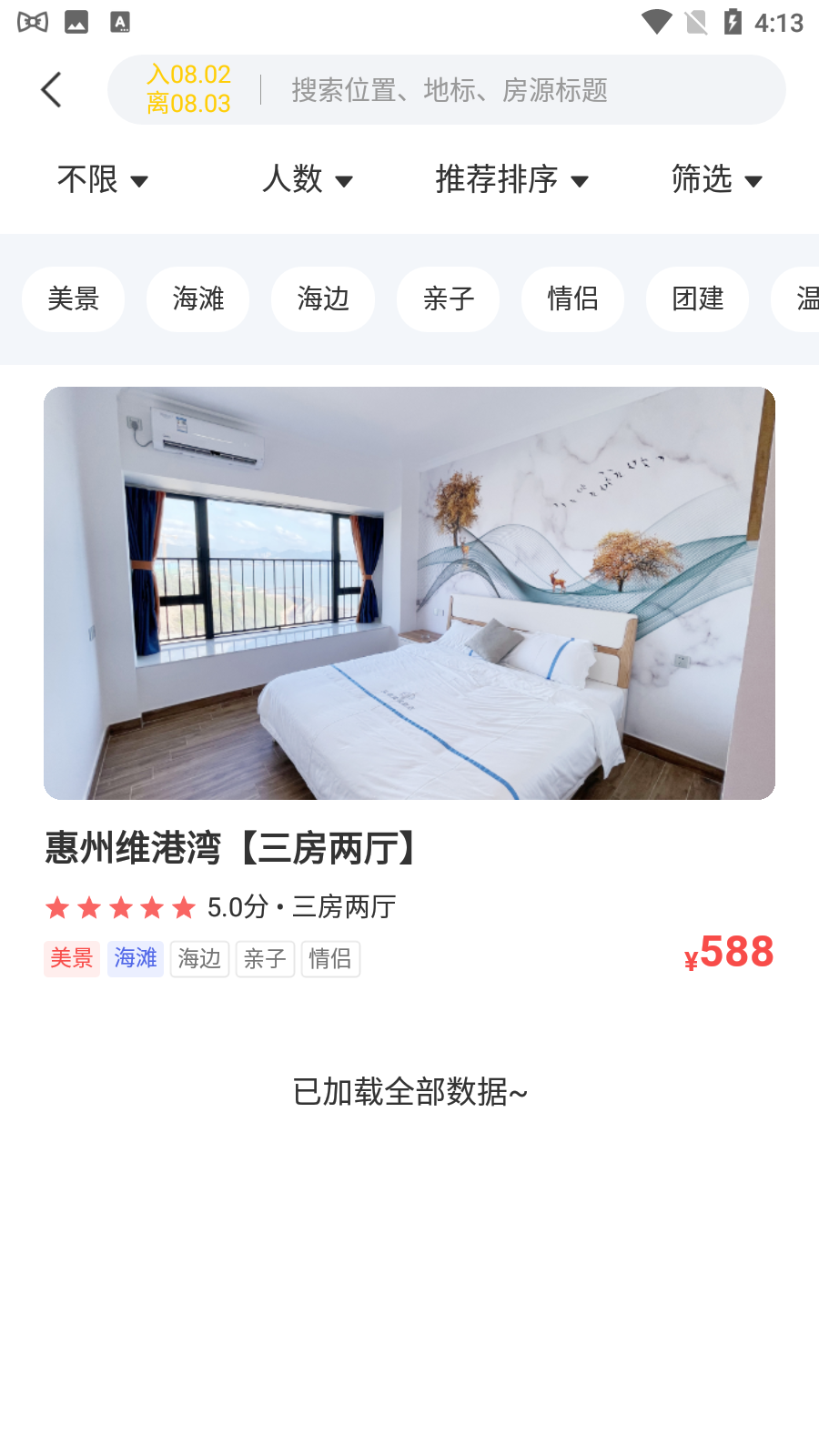Image resolution: width=819 pixels, height=1456 pixels.
Task: Click the back arrow to return
Action: (x=51, y=89)
